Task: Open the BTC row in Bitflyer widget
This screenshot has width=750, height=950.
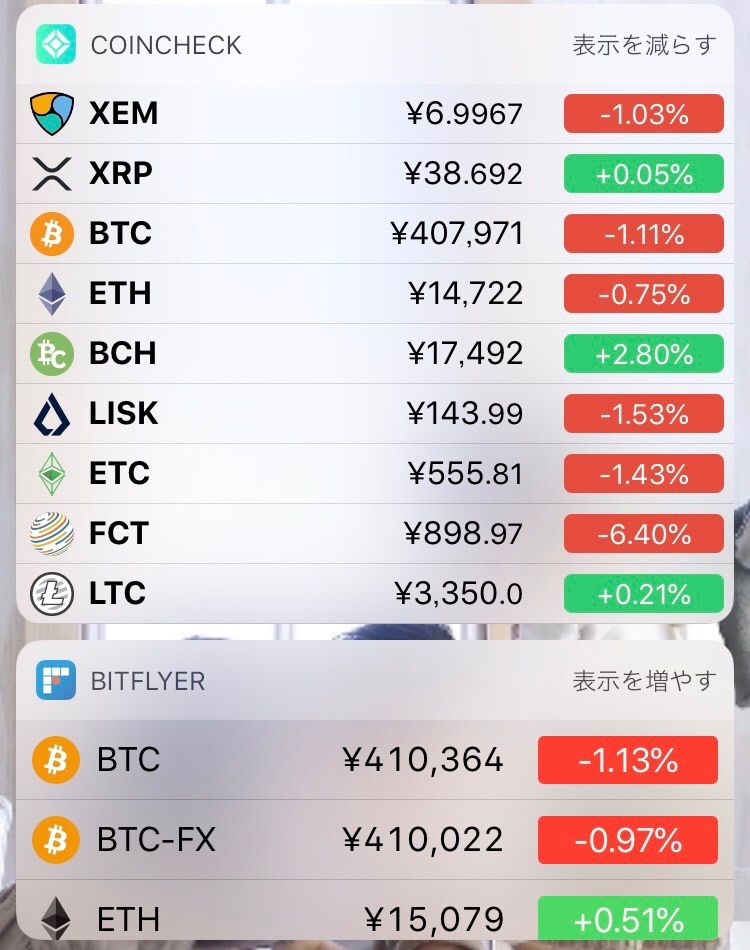Action: (x=375, y=760)
